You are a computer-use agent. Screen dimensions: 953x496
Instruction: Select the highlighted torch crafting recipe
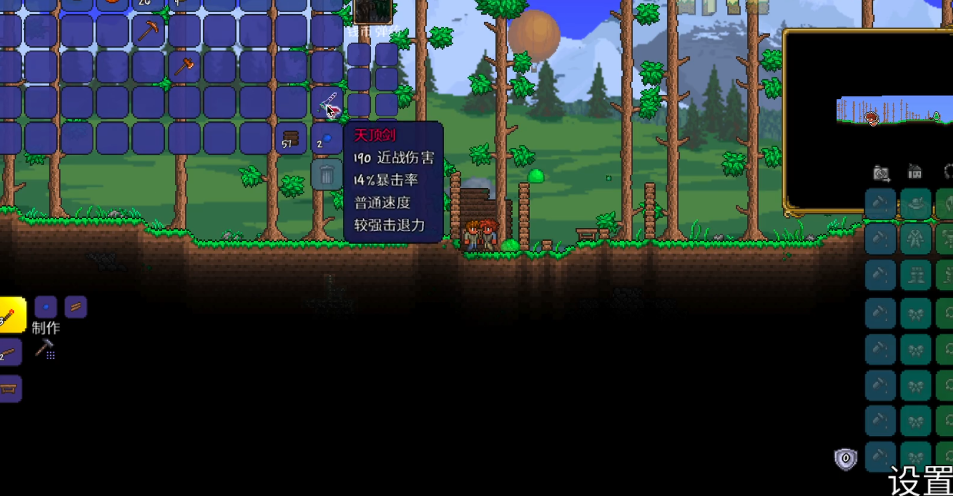pos(9,316)
